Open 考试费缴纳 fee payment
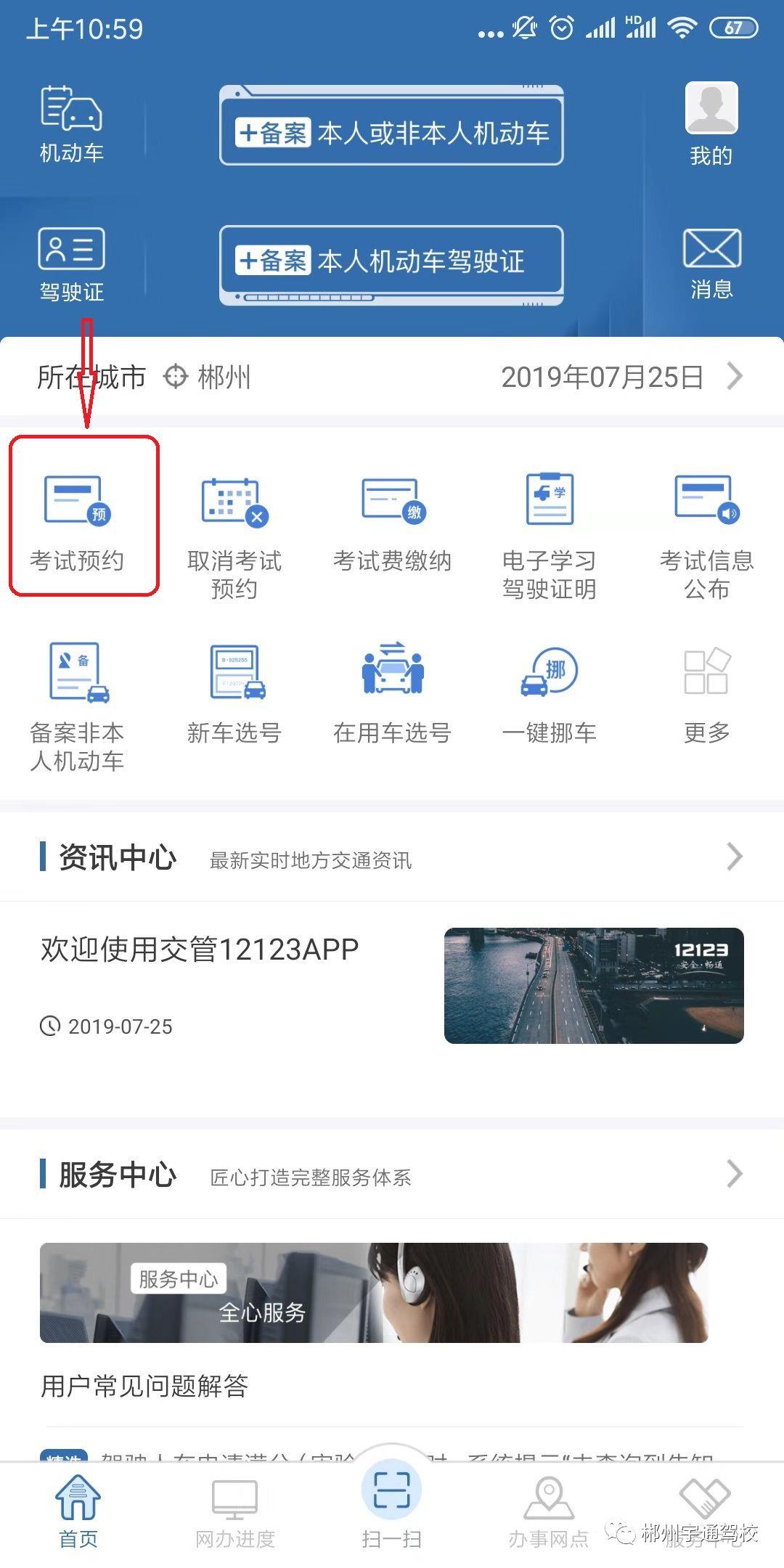Screen dimensions: 784x1568 tap(392, 523)
